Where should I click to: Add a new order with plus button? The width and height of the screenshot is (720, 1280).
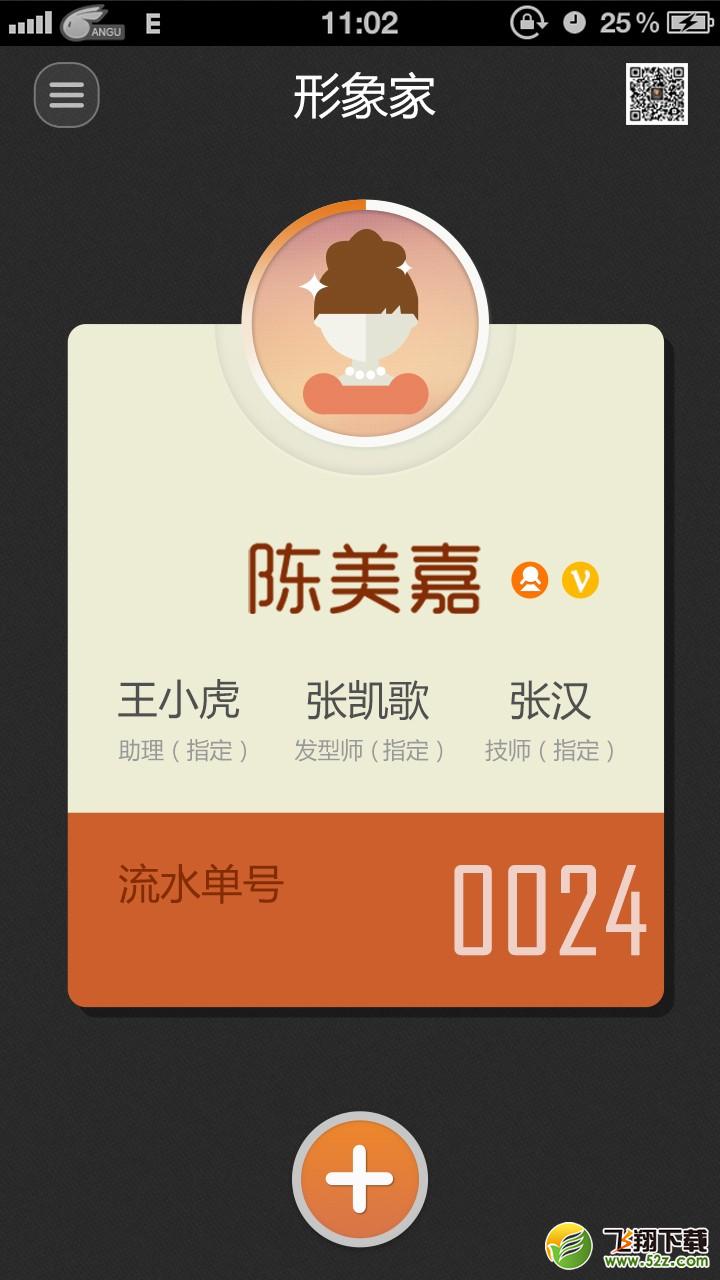pos(360,1179)
